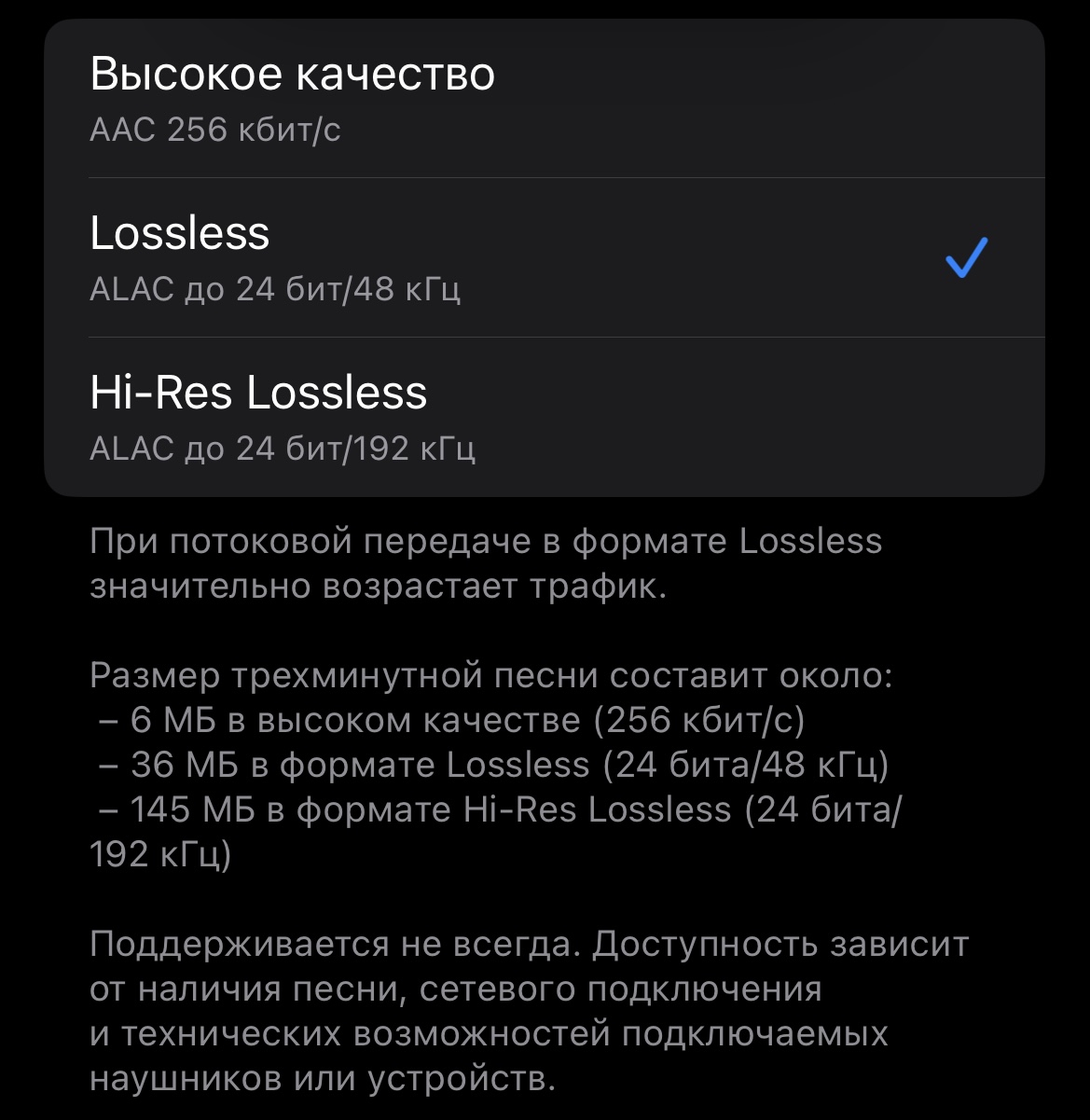Choose the Lossless ALAC 48 кГц option
1090x1120 pixels.
click(x=544, y=257)
